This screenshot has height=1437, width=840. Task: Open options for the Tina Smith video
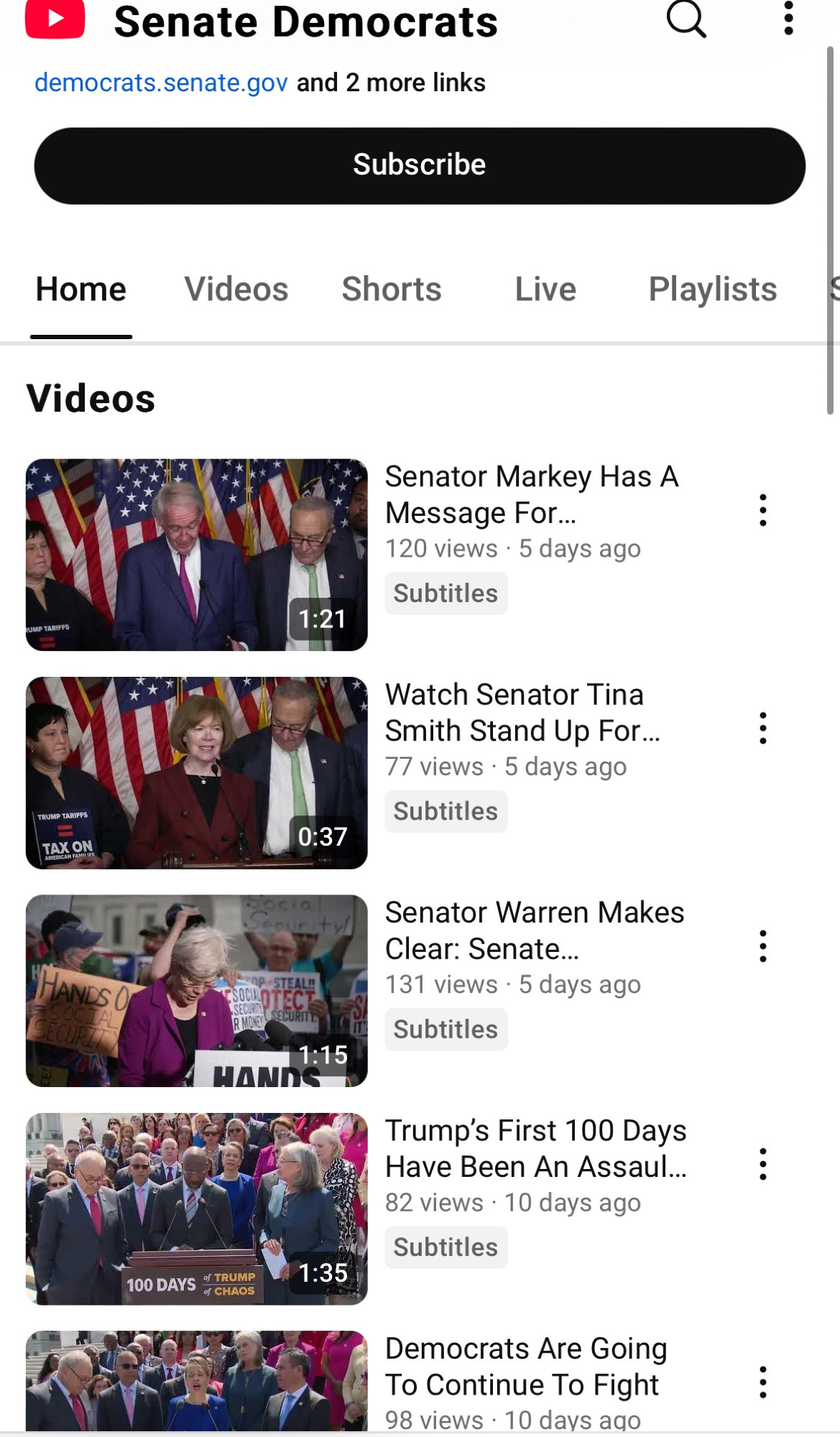click(763, 728)
